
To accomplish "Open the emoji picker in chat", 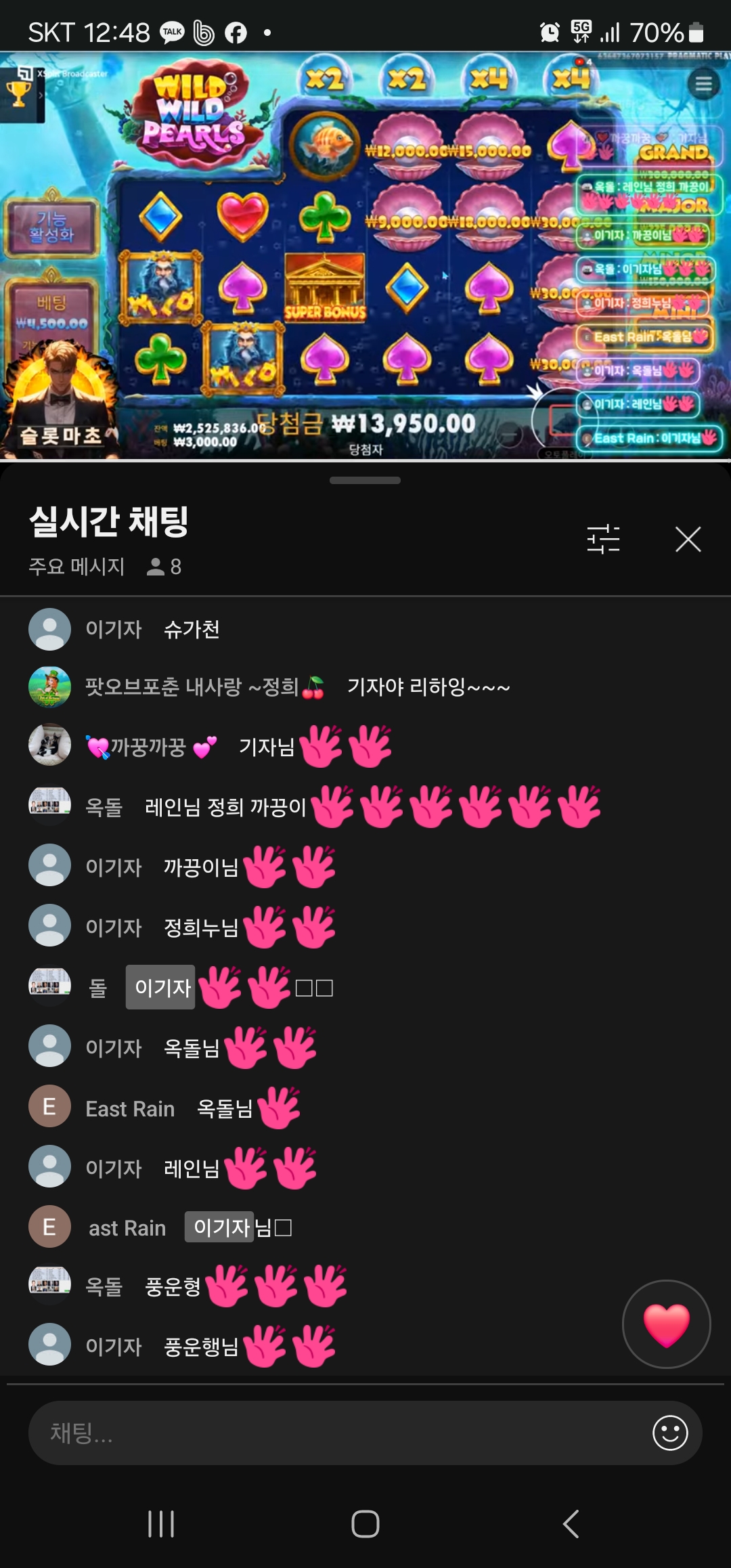I will [669, 1433].
